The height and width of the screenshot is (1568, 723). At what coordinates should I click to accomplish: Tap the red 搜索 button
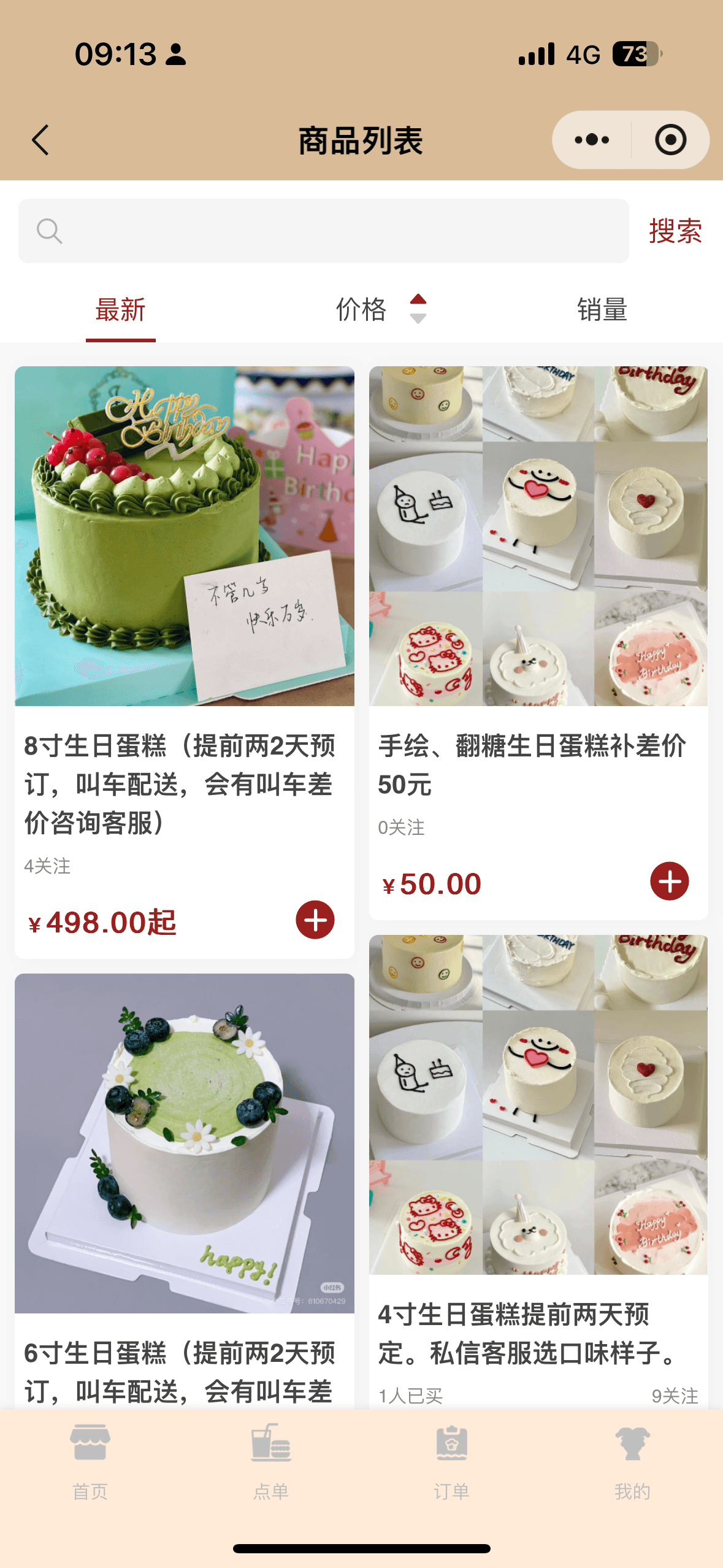[x=675, y=231]
